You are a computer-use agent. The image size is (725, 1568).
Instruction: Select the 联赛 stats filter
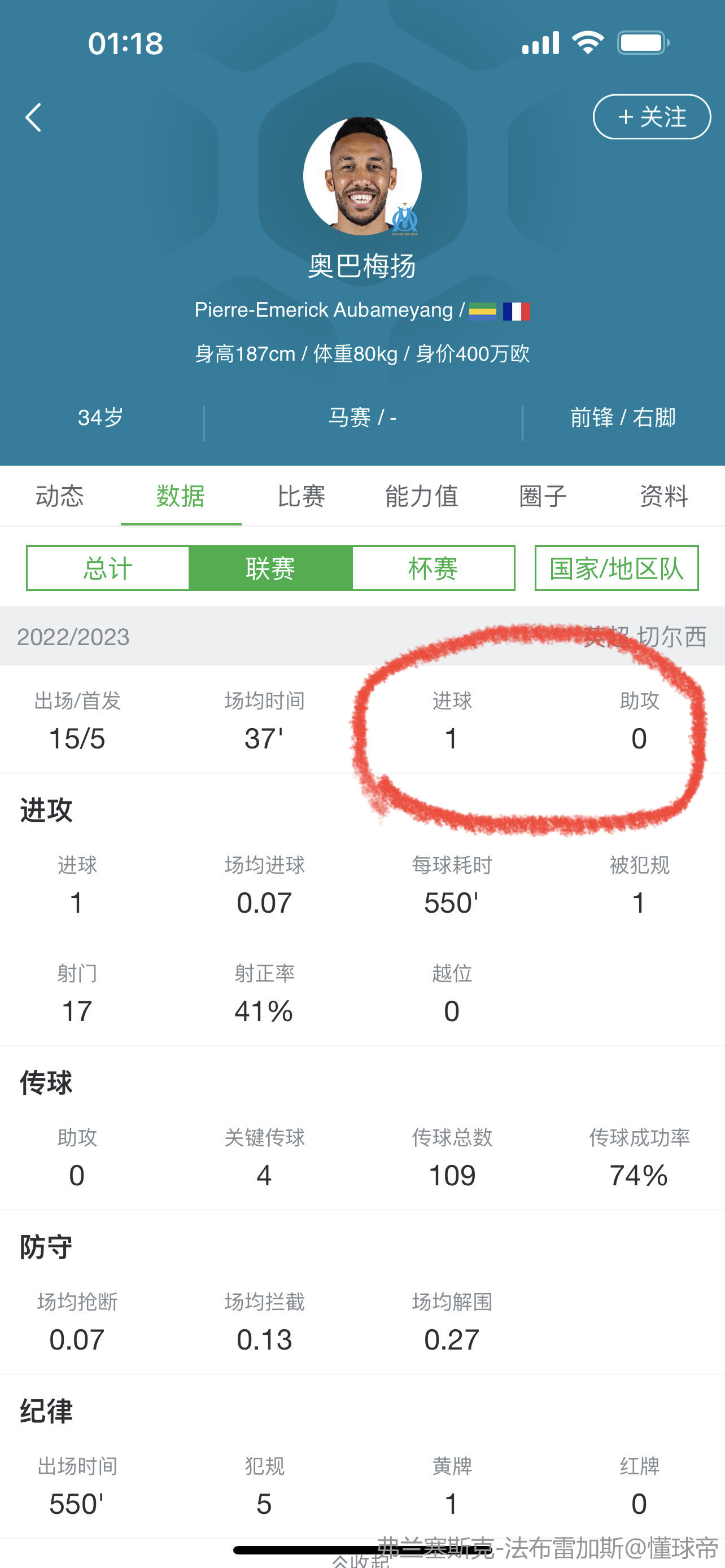270,568
